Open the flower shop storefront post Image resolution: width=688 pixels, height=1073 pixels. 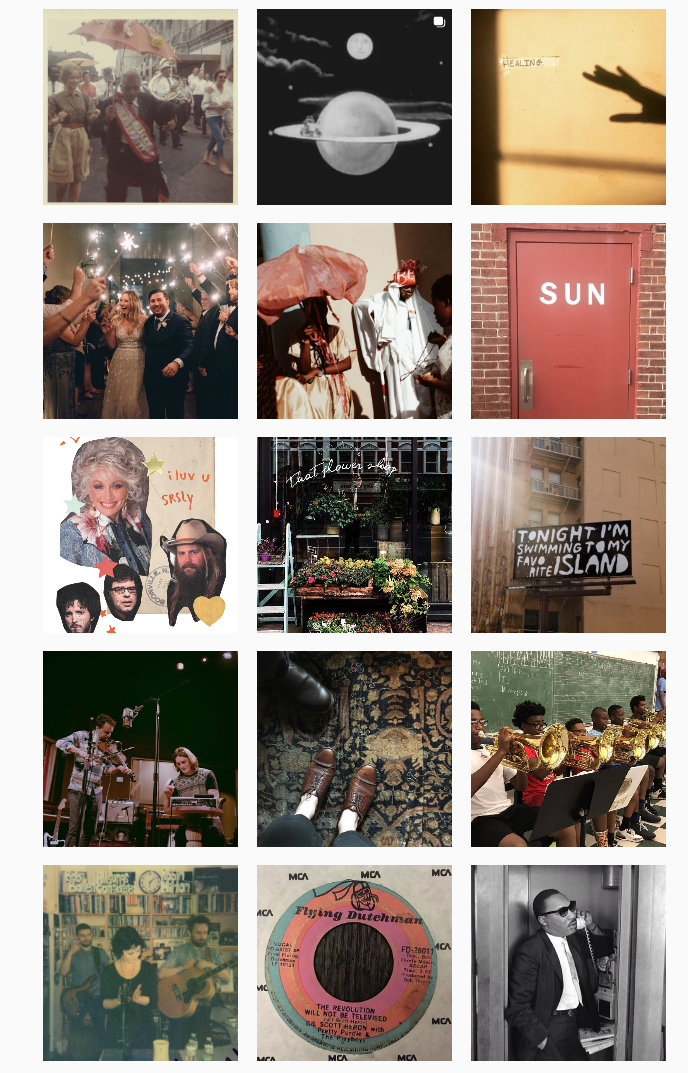[x=354, y=535]
